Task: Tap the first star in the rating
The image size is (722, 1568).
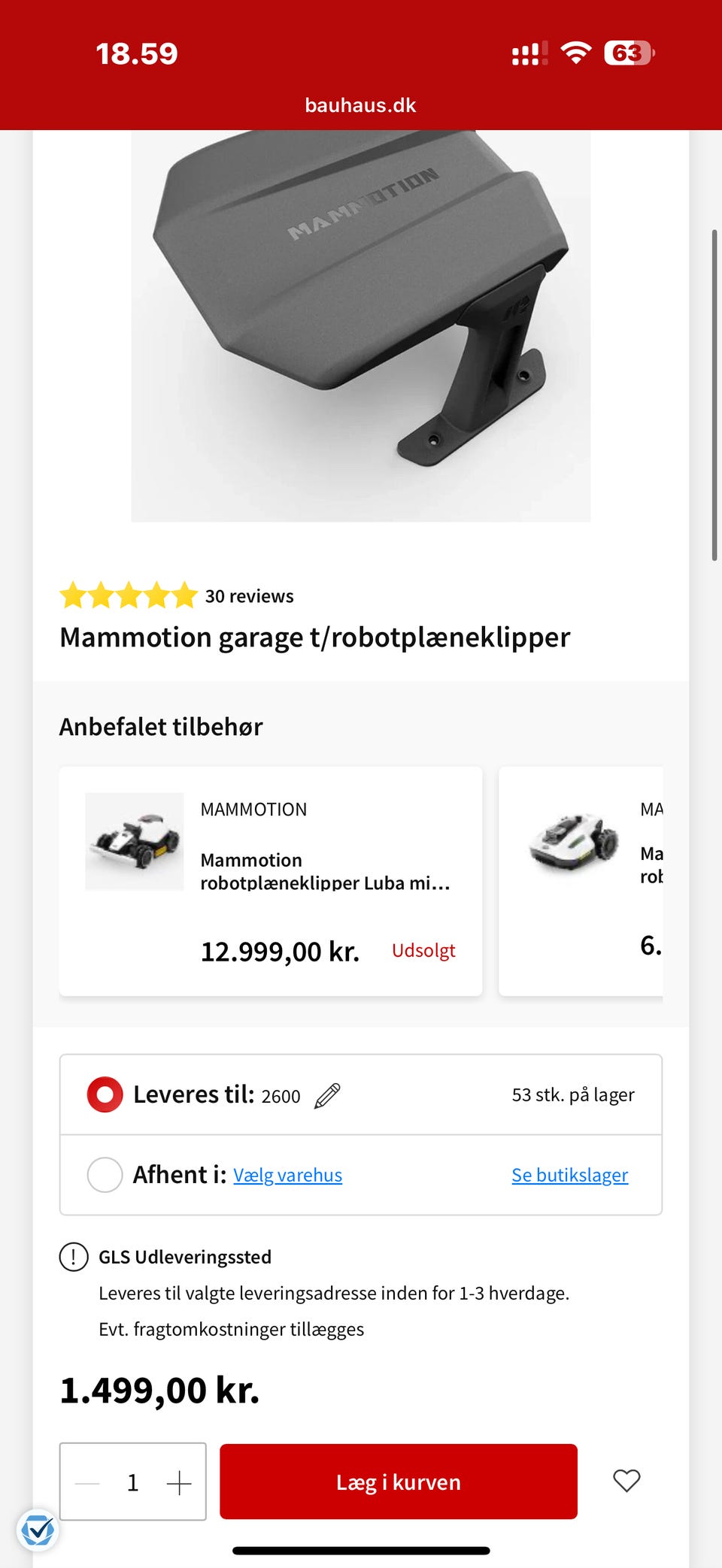Action: point(74,595)
